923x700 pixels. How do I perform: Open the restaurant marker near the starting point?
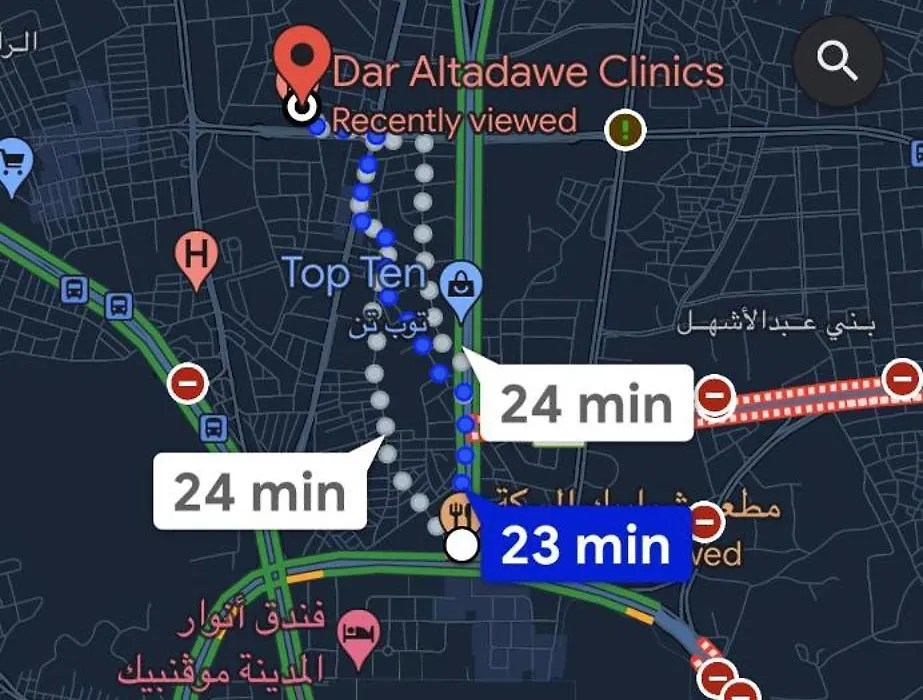point(456,513)
